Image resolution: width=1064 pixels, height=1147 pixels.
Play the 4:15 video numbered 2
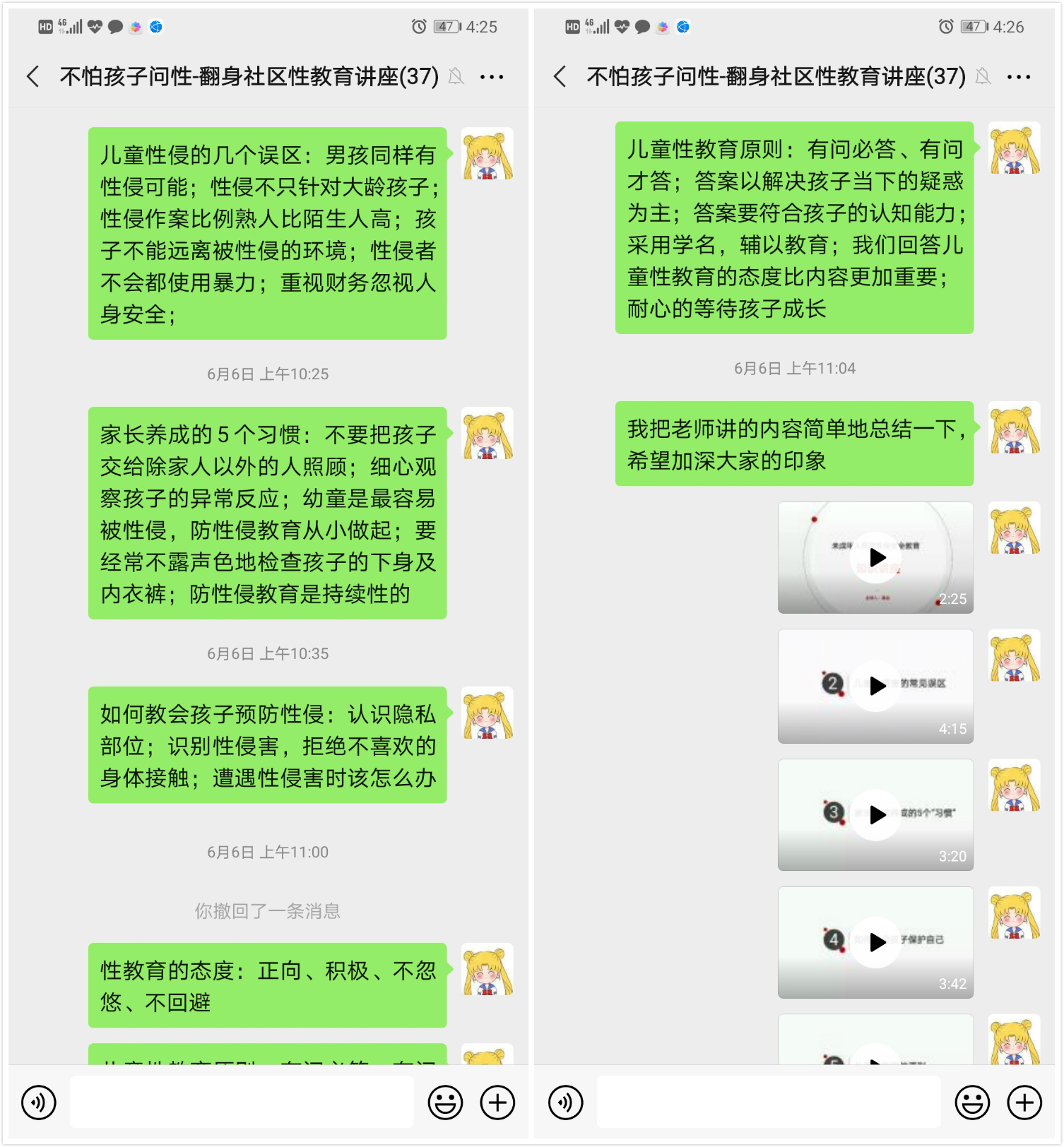click(875, 686)
